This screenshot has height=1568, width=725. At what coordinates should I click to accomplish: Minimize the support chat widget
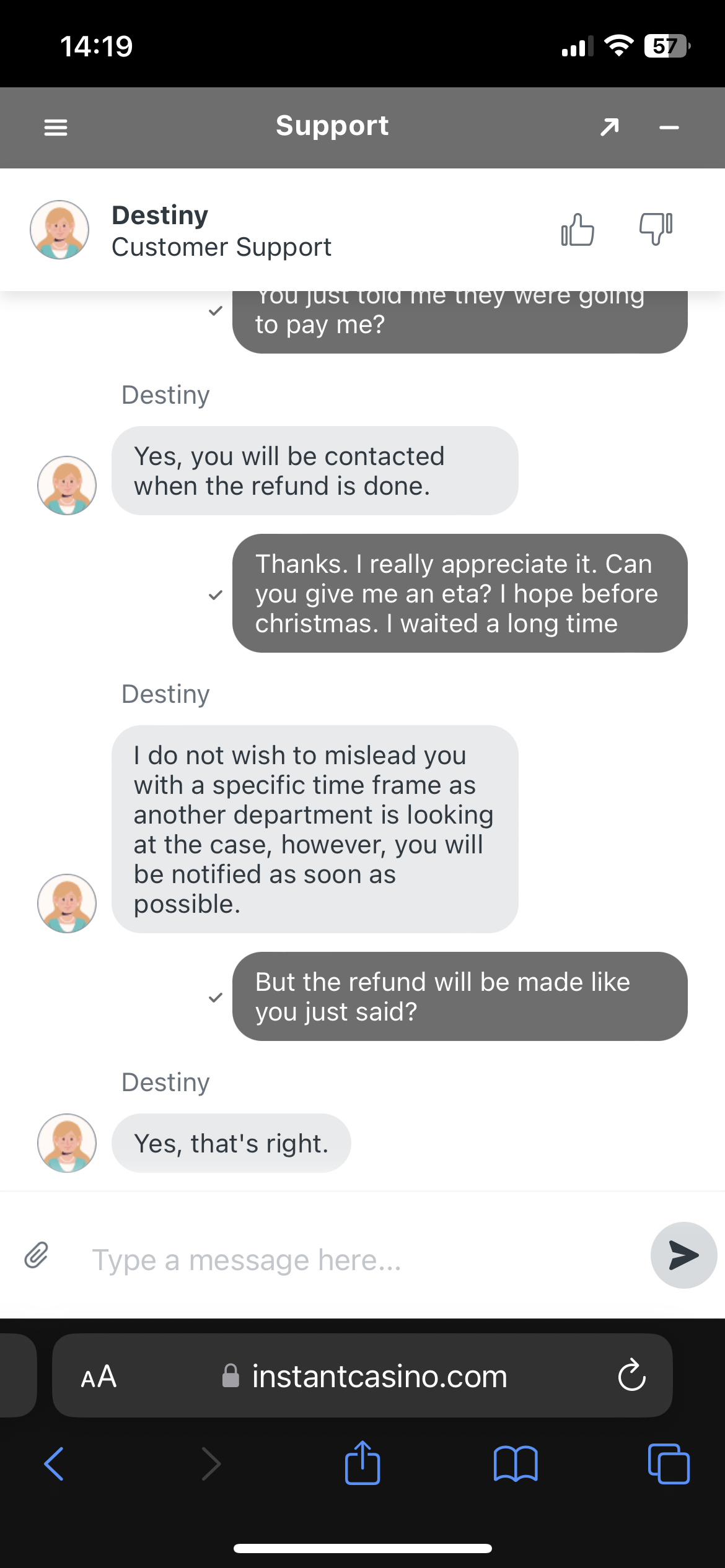tap(669, 128)
